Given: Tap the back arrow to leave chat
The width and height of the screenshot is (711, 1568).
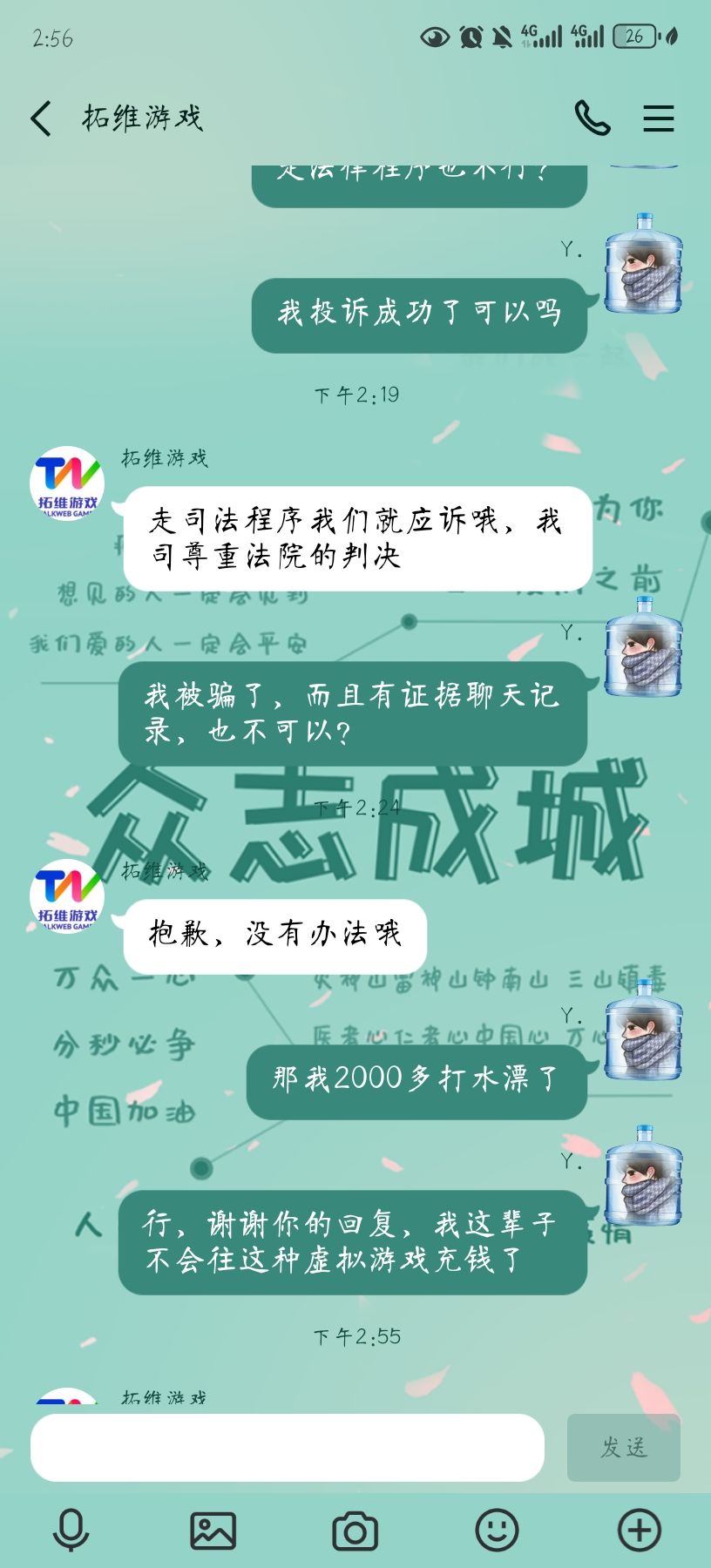Looking at the screenshot, I should 38,119.
